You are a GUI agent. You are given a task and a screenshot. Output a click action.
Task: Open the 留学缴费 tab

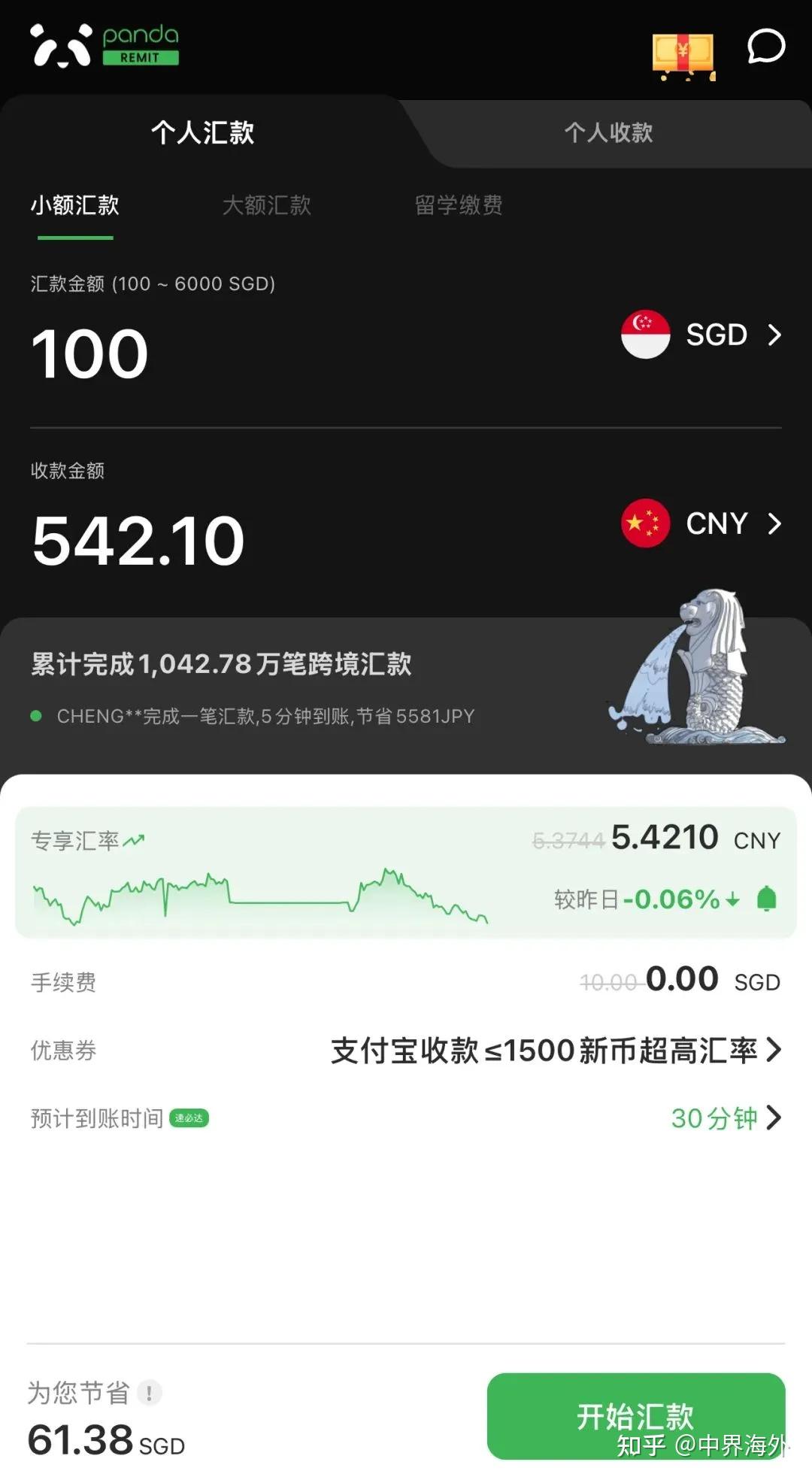[458, 205]
